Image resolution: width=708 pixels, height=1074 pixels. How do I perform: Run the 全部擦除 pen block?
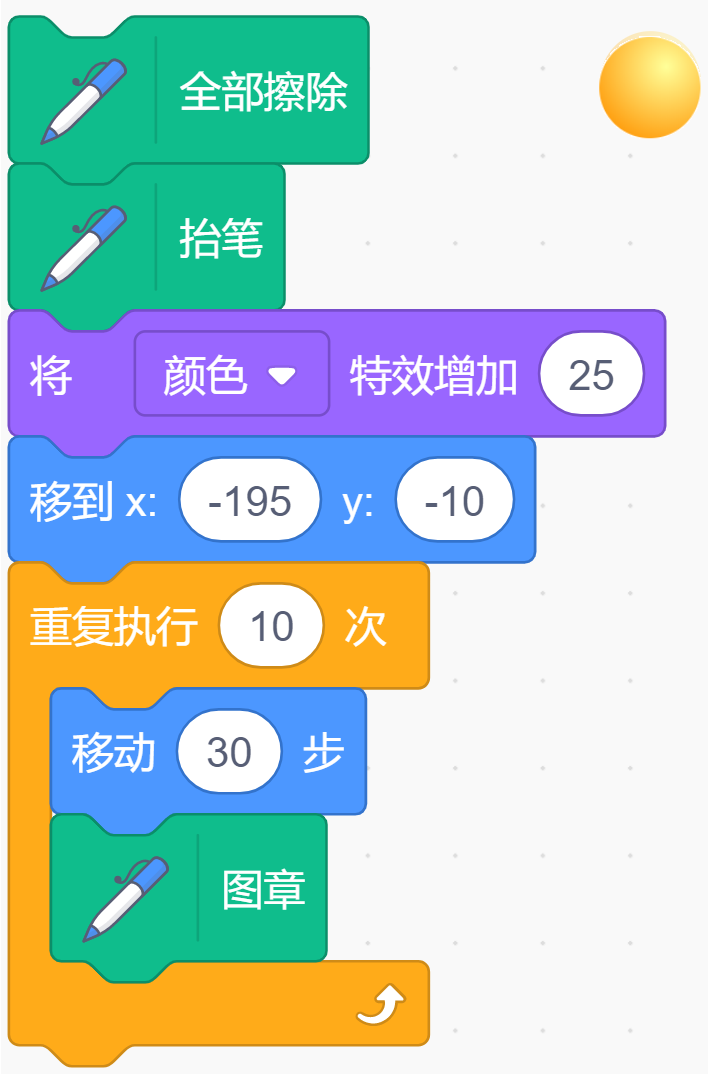click(x=188, y=90)
